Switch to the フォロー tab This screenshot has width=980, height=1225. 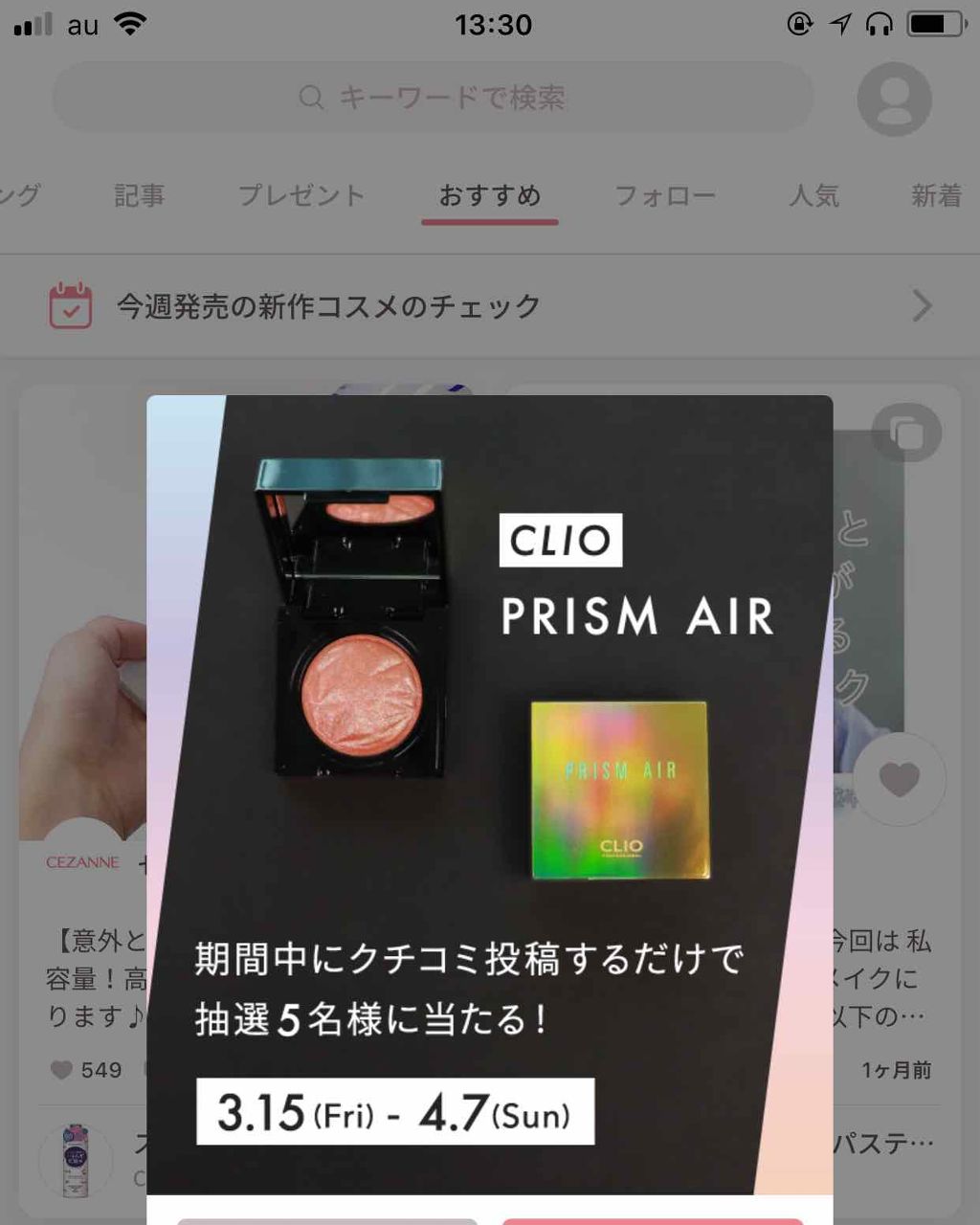click(667, 194)
